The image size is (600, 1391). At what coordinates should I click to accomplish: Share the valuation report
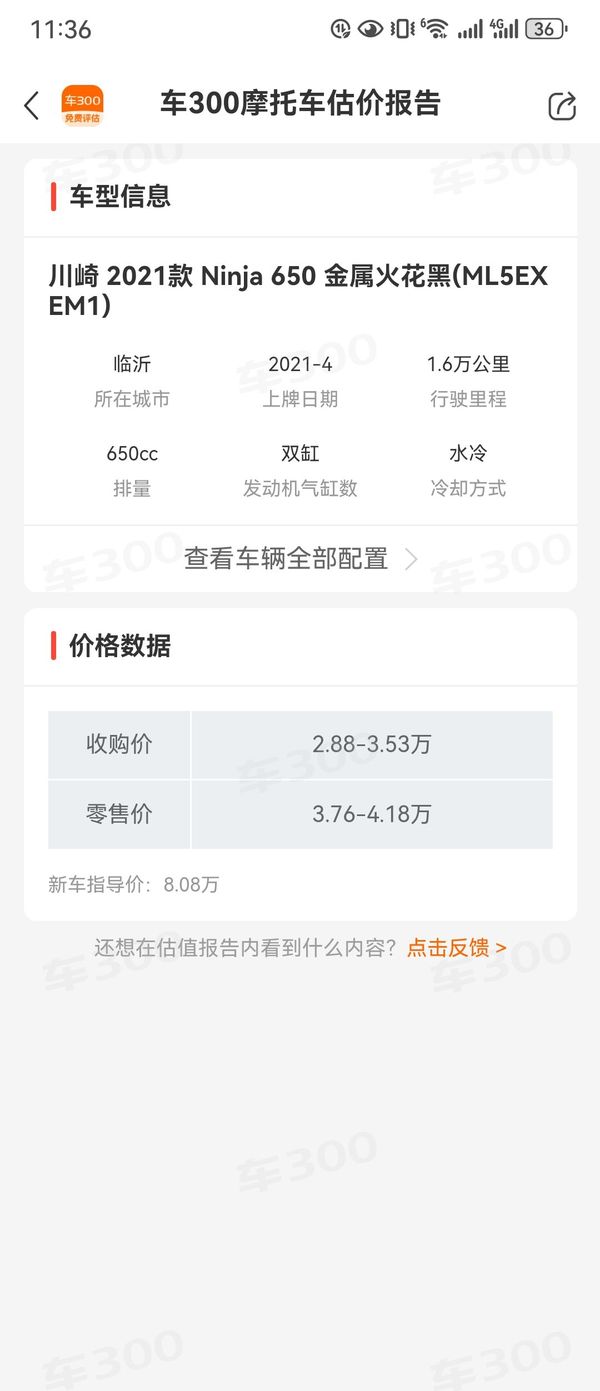tap(562, 106)
